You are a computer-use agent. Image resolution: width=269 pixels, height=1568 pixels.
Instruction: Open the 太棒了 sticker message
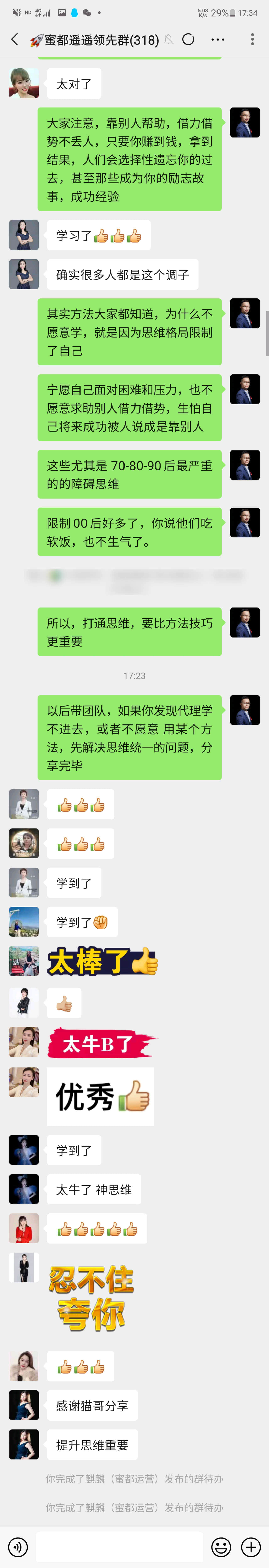(102, 961)
